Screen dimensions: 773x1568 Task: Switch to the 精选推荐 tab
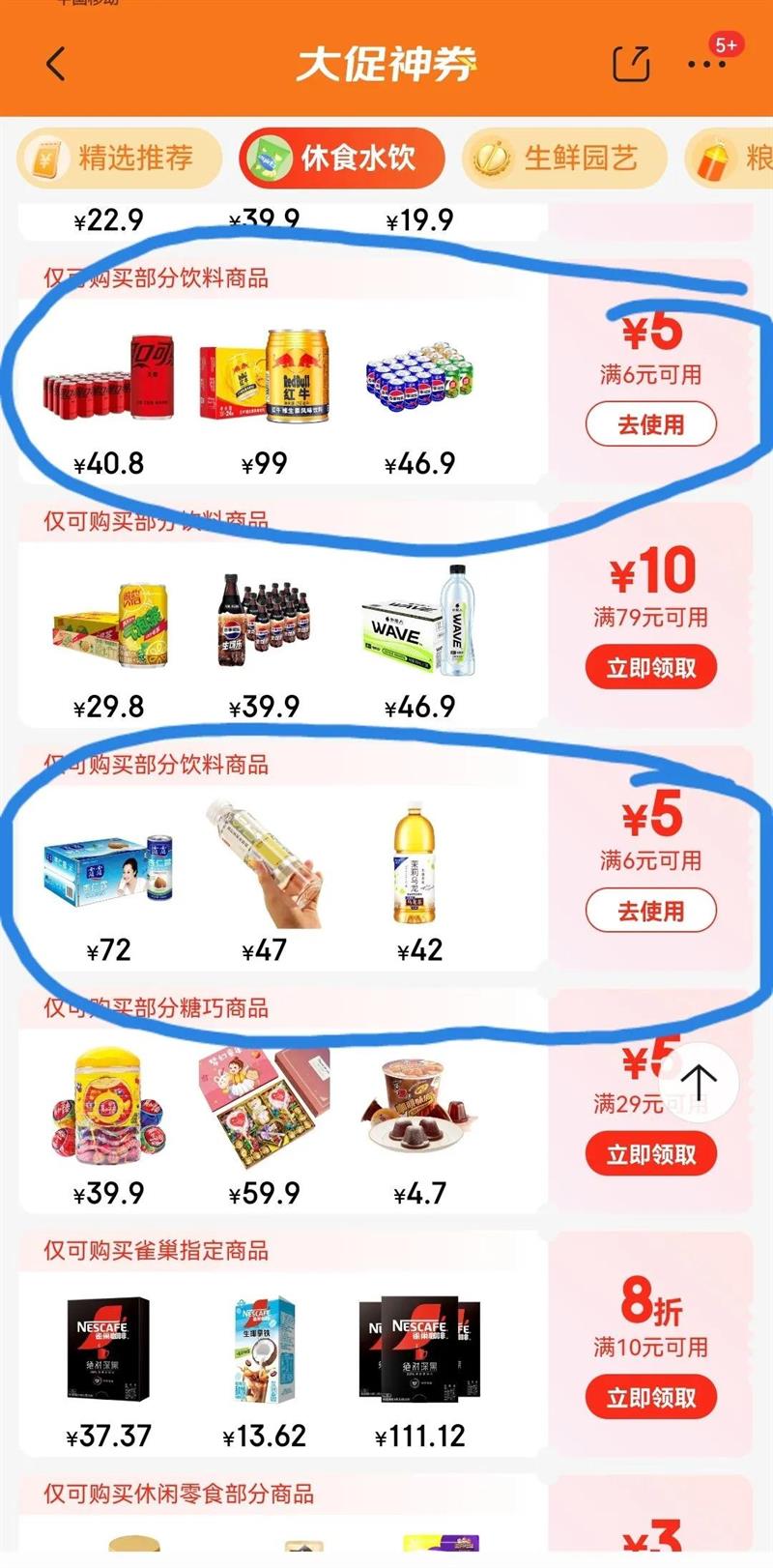tap(120, 159)
